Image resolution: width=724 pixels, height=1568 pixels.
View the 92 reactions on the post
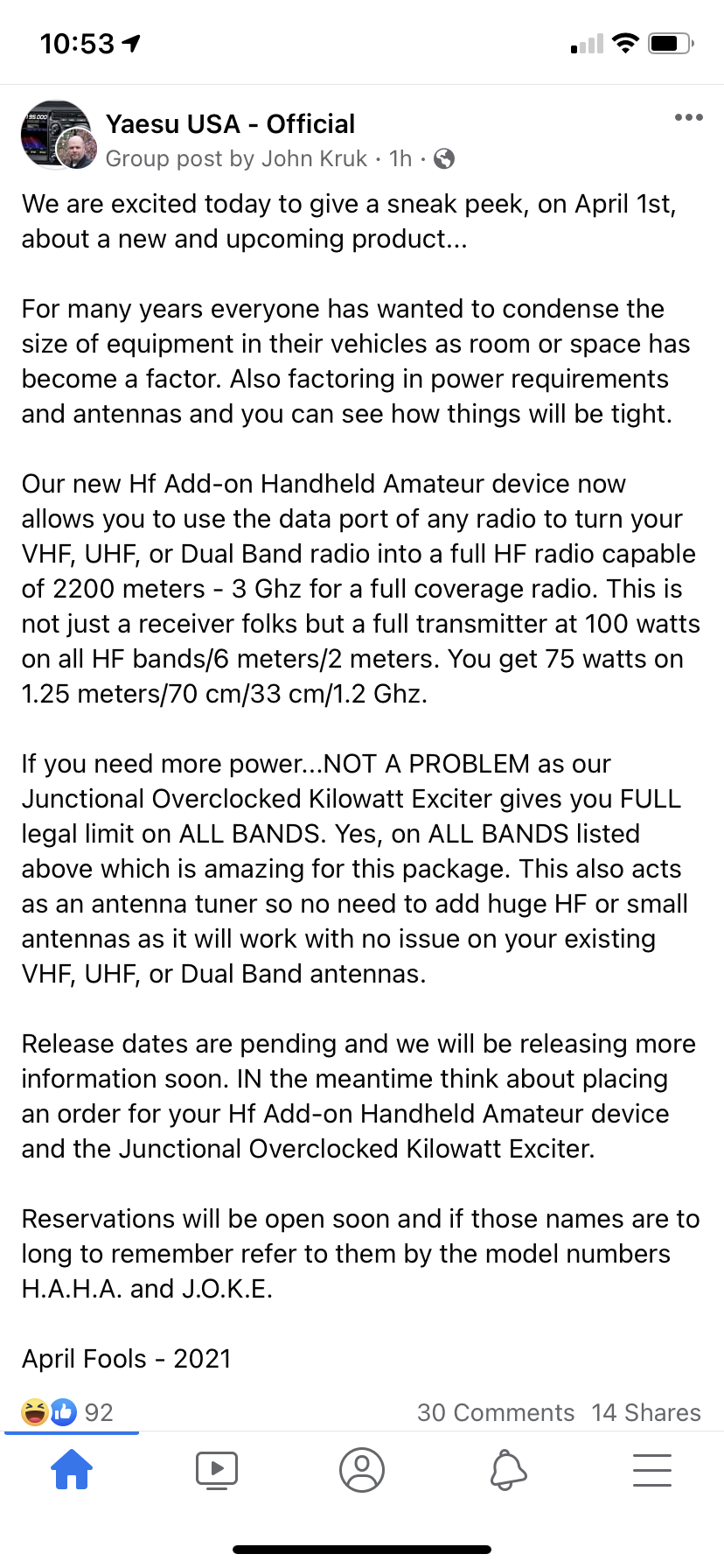[x=68, y=1412]
